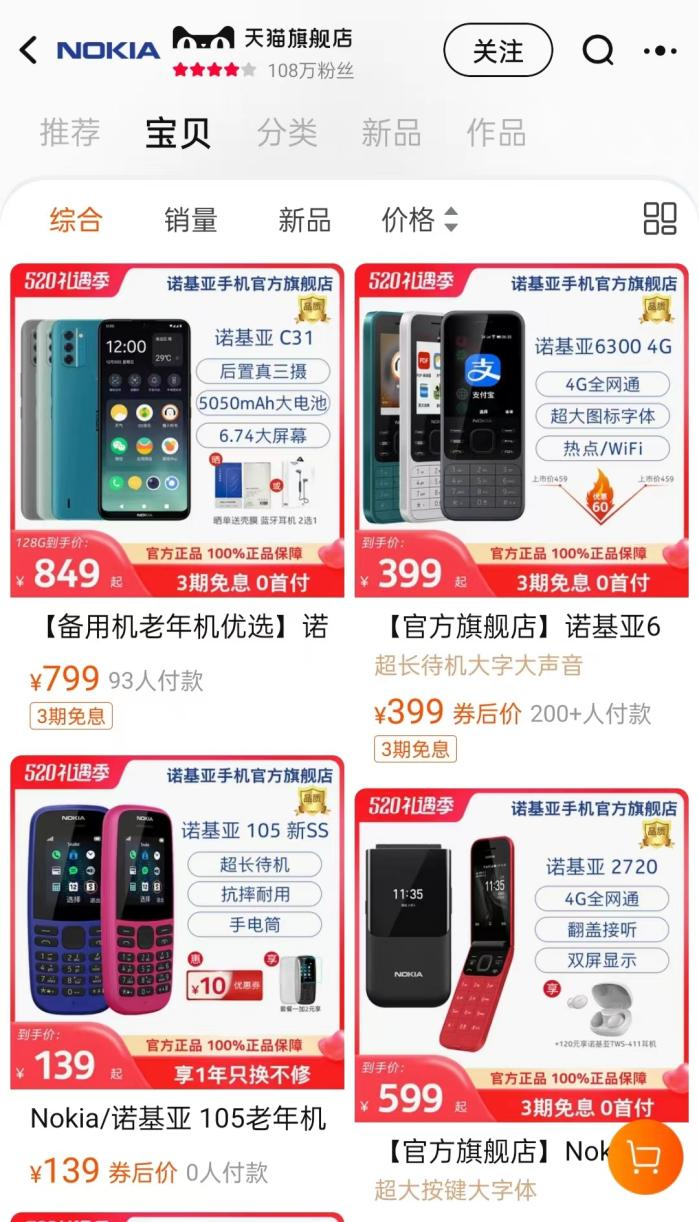Go back using the arrow icon
This screenshot has width=699, height=1222.
(28, 50)
